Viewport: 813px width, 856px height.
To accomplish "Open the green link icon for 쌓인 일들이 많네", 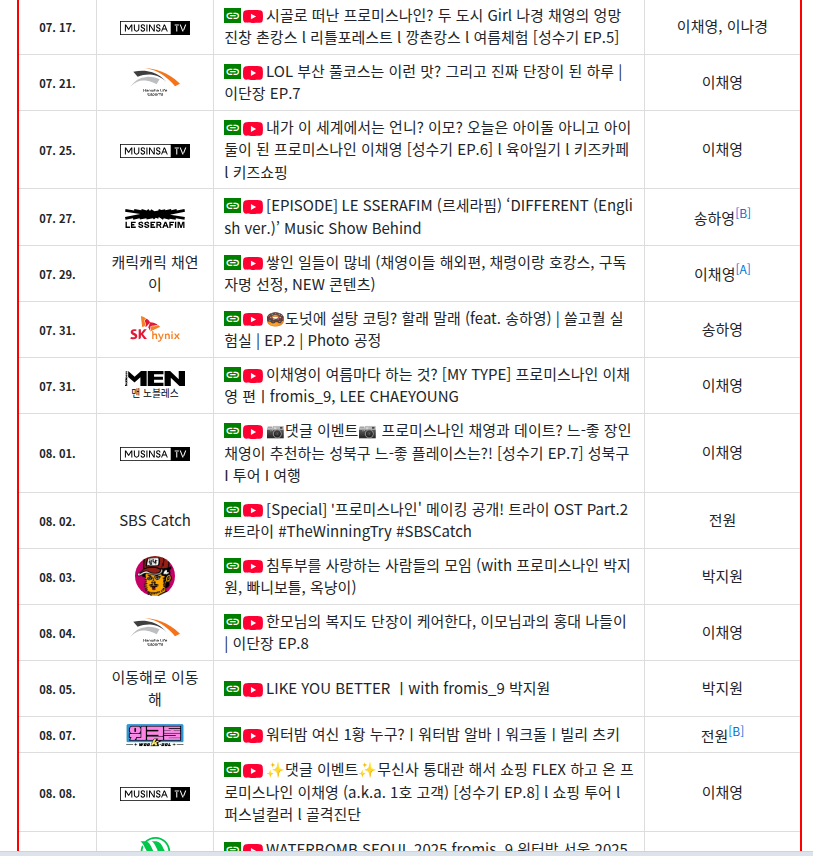I will click(233, 263).
